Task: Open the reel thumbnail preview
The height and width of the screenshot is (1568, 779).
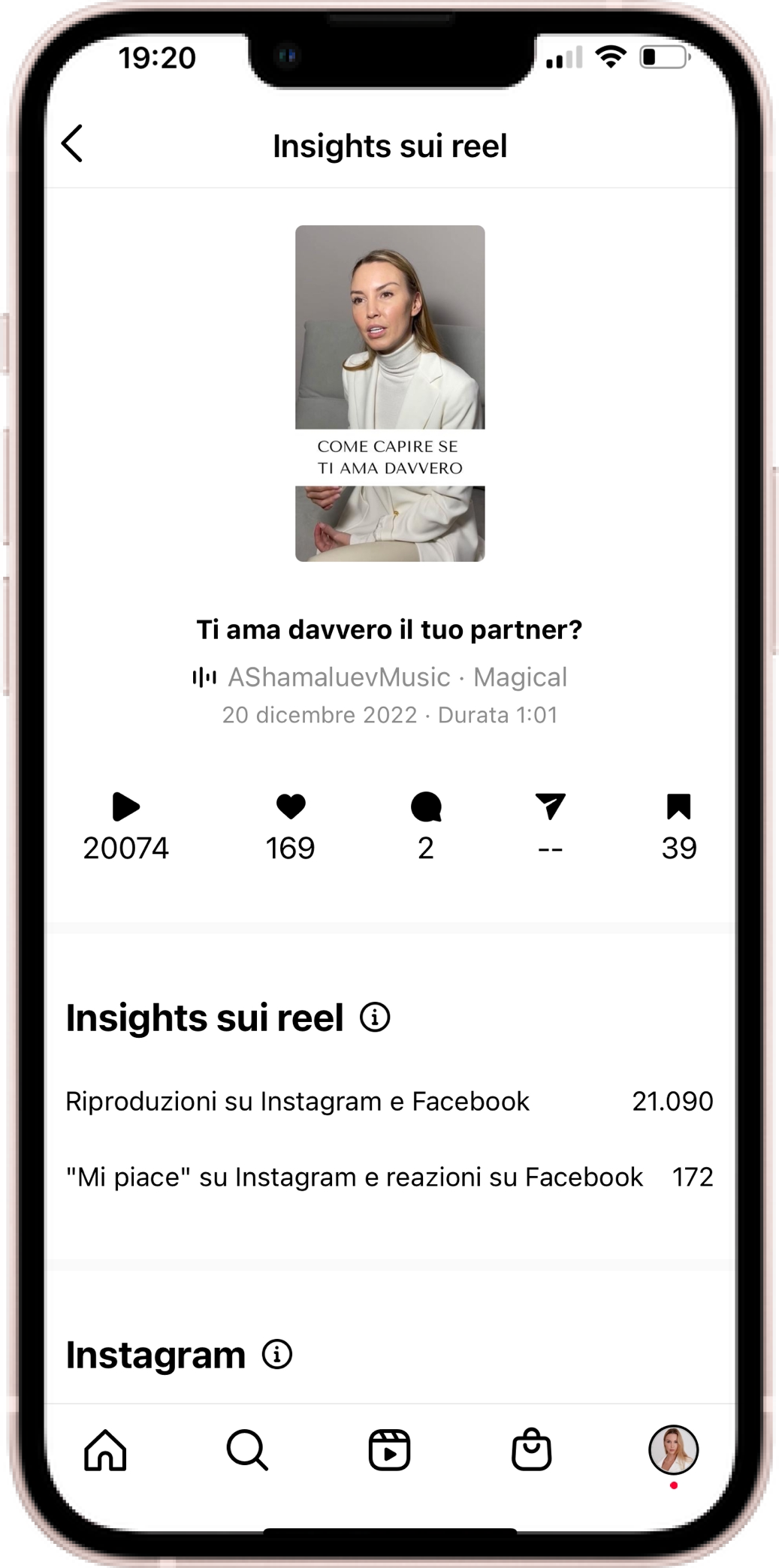Action: click(389, 393)
